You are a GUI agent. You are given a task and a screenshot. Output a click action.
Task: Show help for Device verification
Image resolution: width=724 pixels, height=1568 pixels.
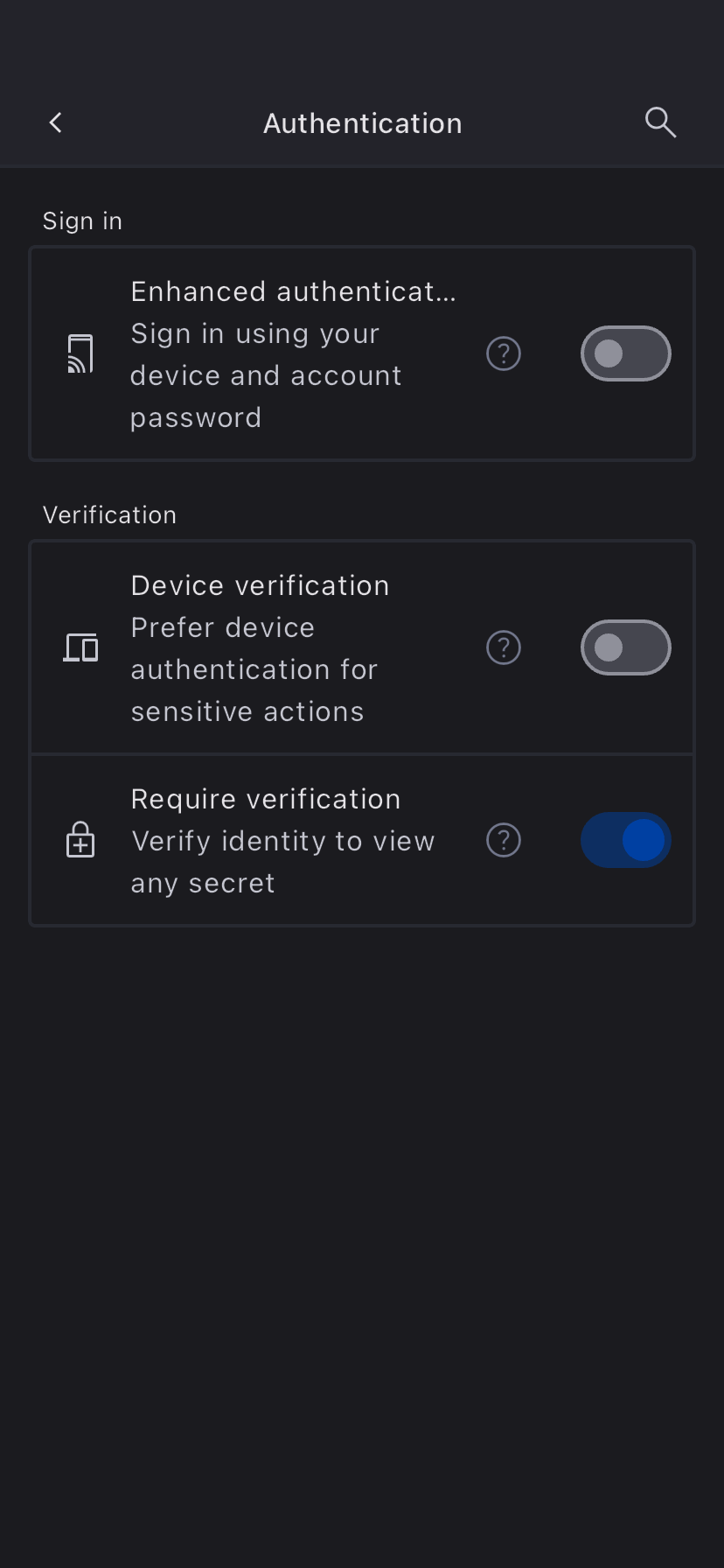click(x=504, y=647)
